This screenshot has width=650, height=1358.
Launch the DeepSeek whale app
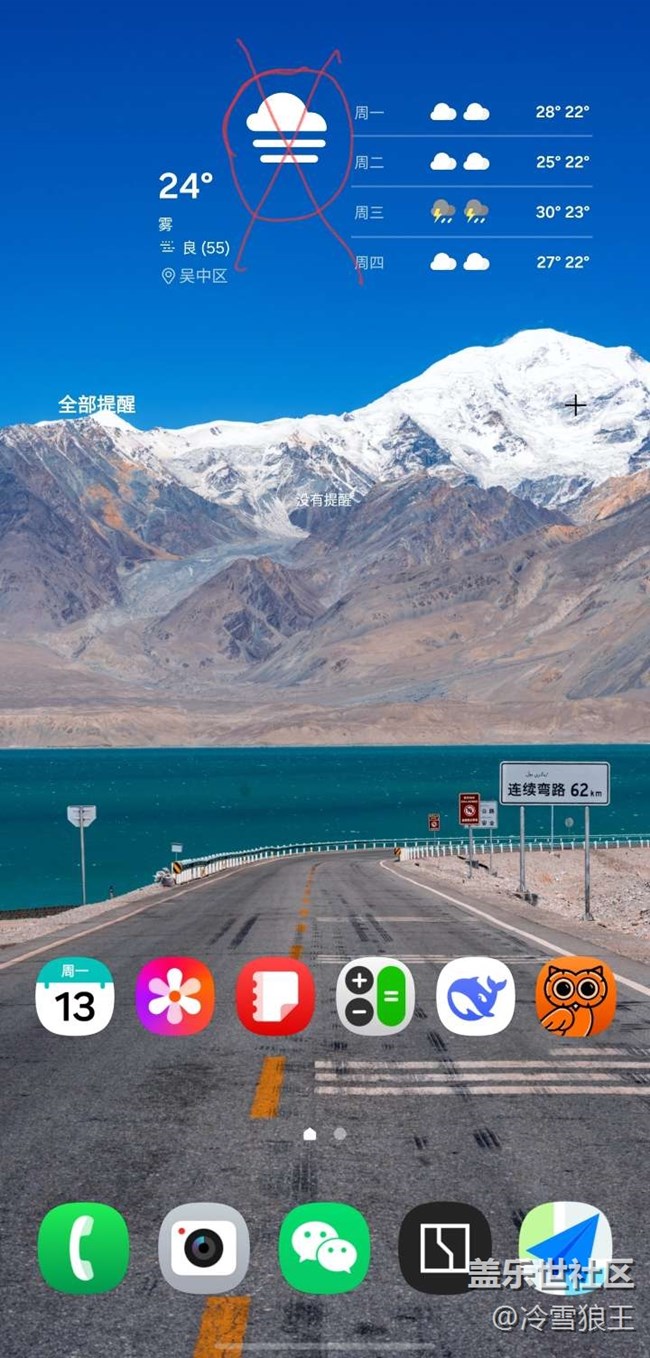(x=475, y=996)
